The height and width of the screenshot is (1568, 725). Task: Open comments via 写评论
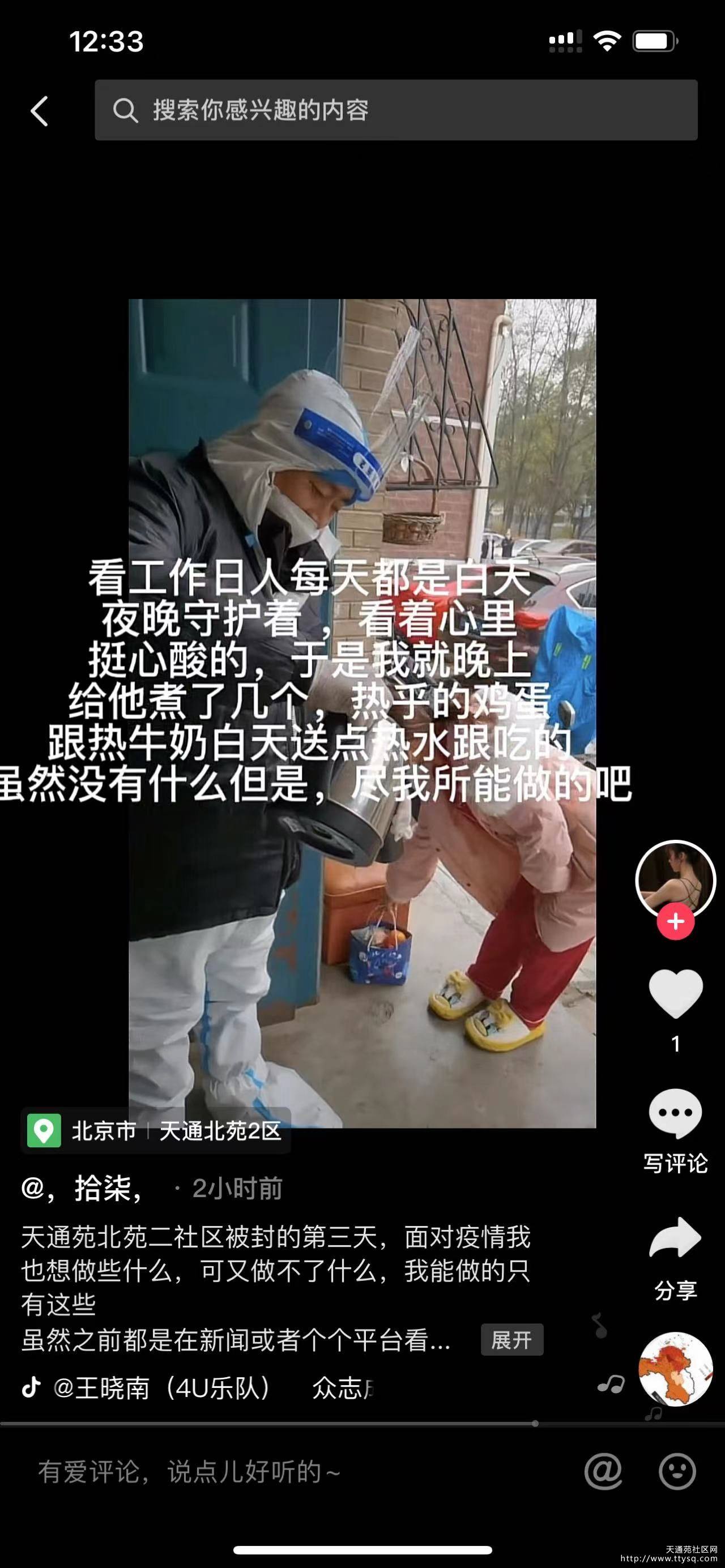coord(676,1131)
